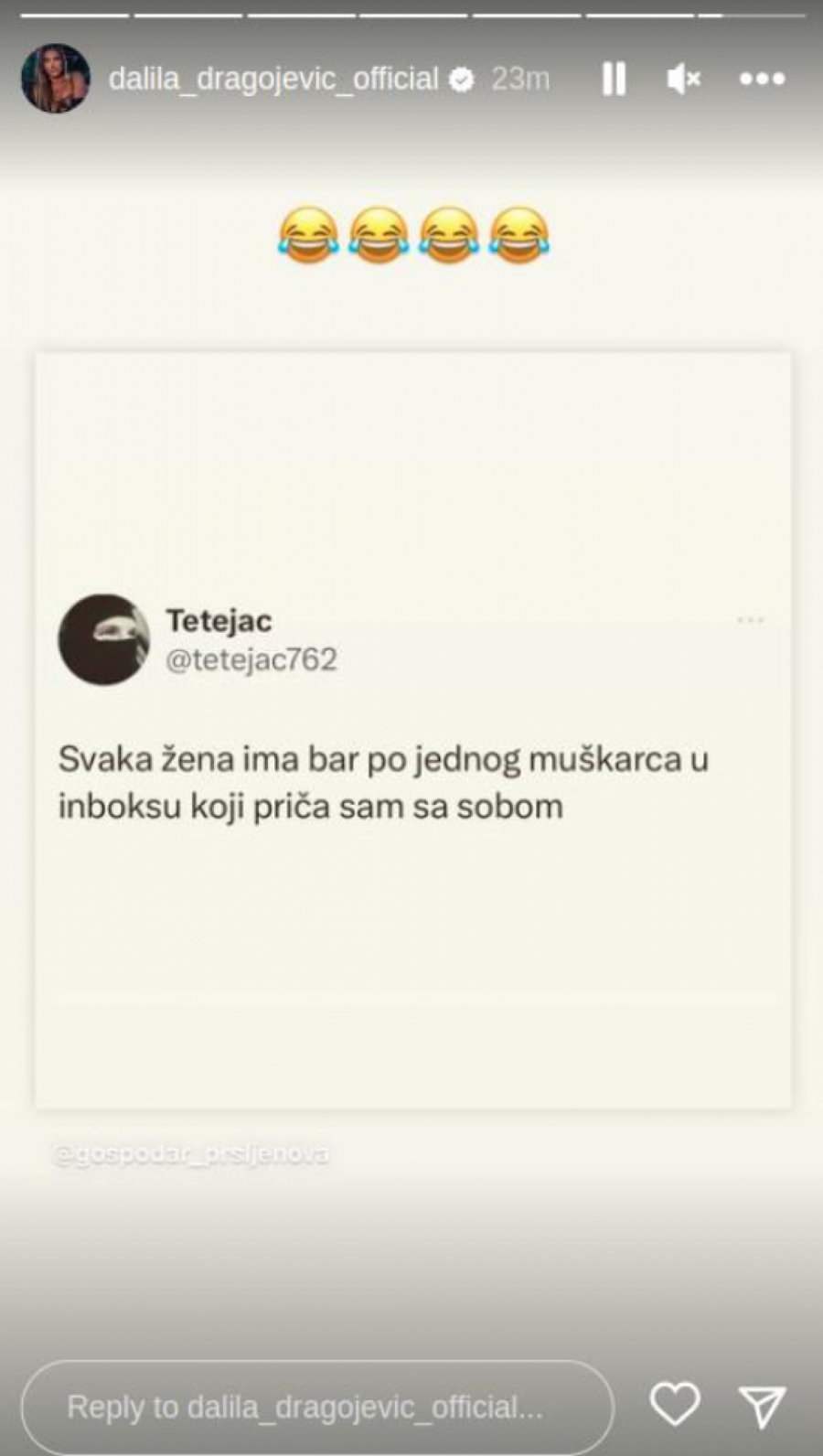Share the story via paper plane
Screen dimensions: 823x1456
(x=762, y=1406)
